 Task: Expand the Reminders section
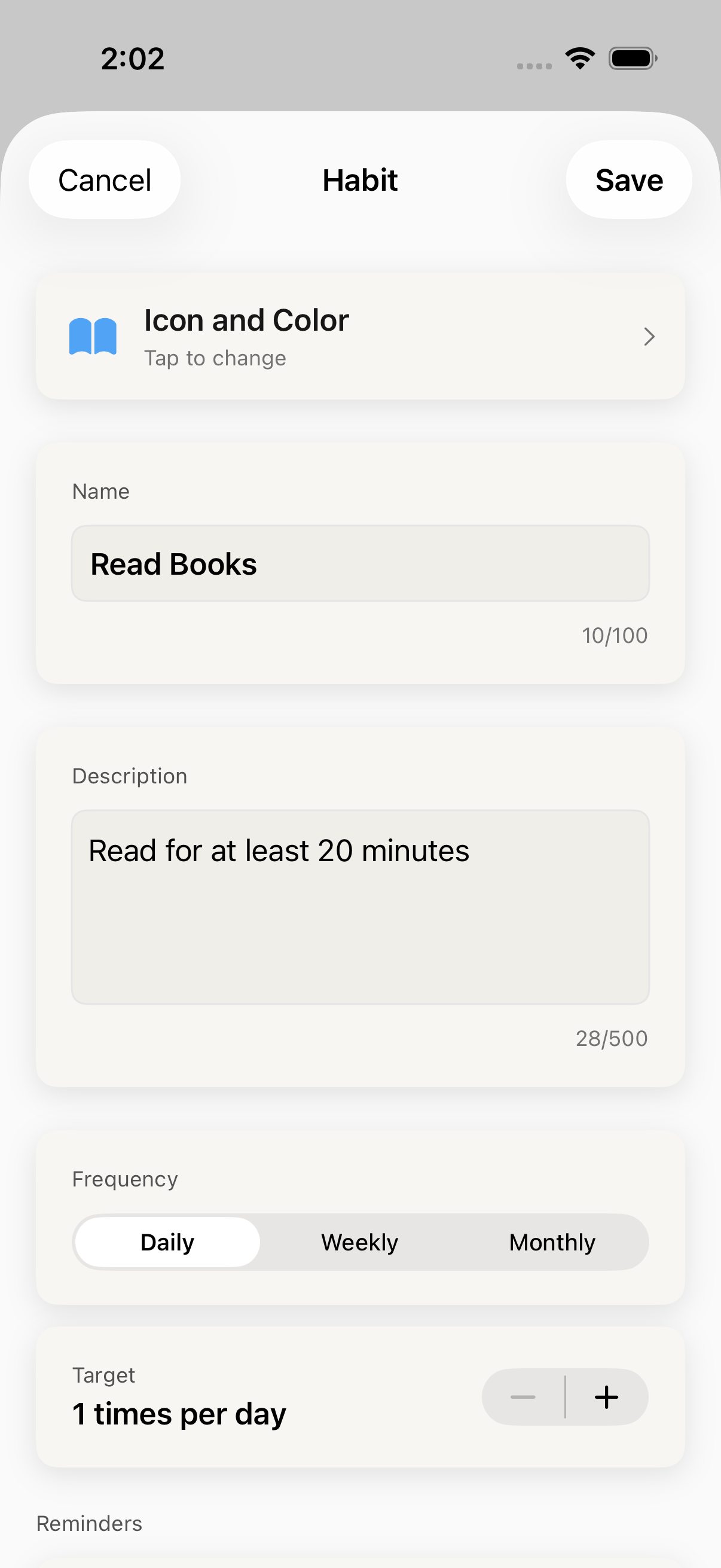pyautogui.click(x=89, y=1524)
